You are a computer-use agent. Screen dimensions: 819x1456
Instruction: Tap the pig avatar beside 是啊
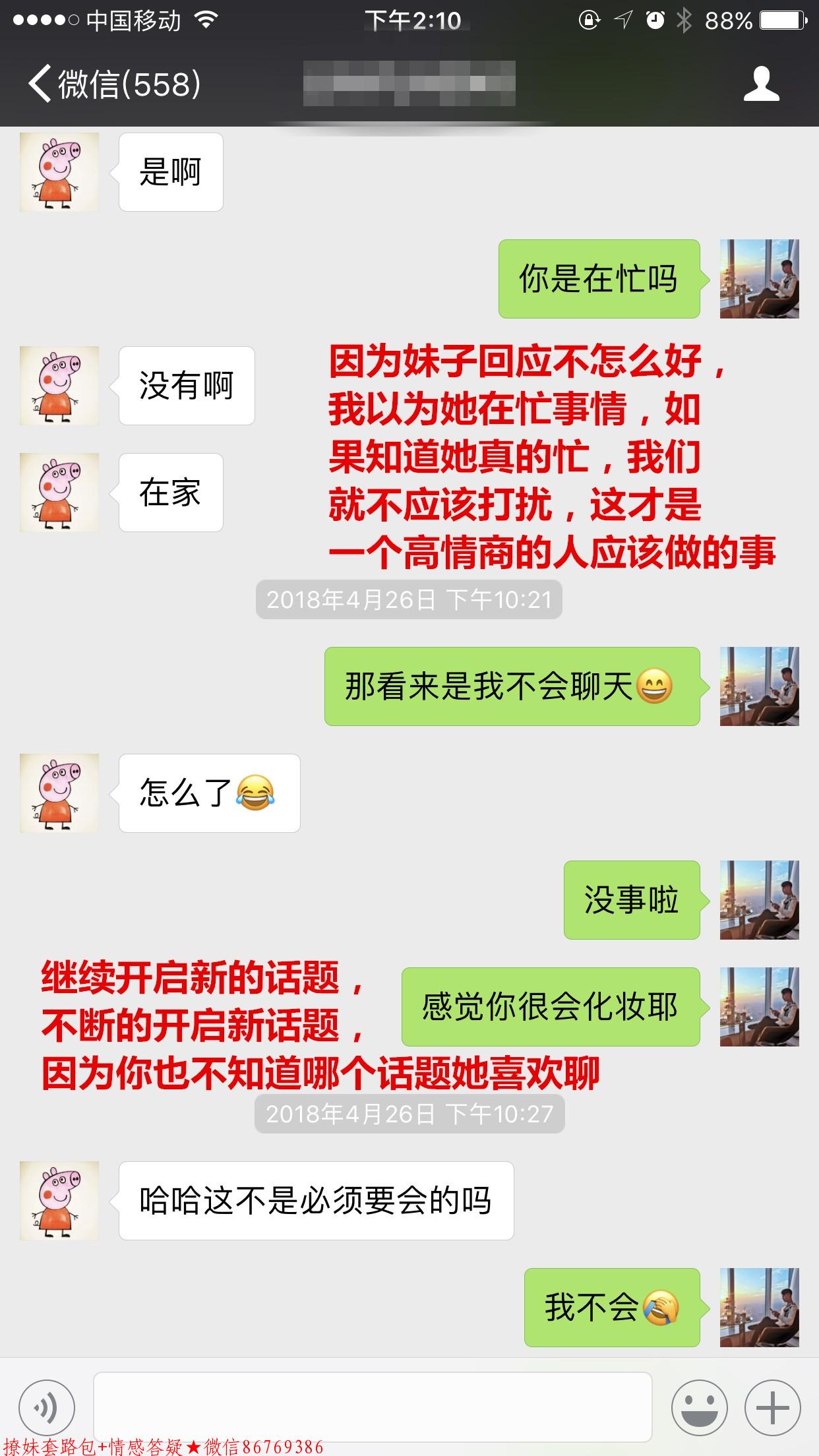click(x=59, y=172)
